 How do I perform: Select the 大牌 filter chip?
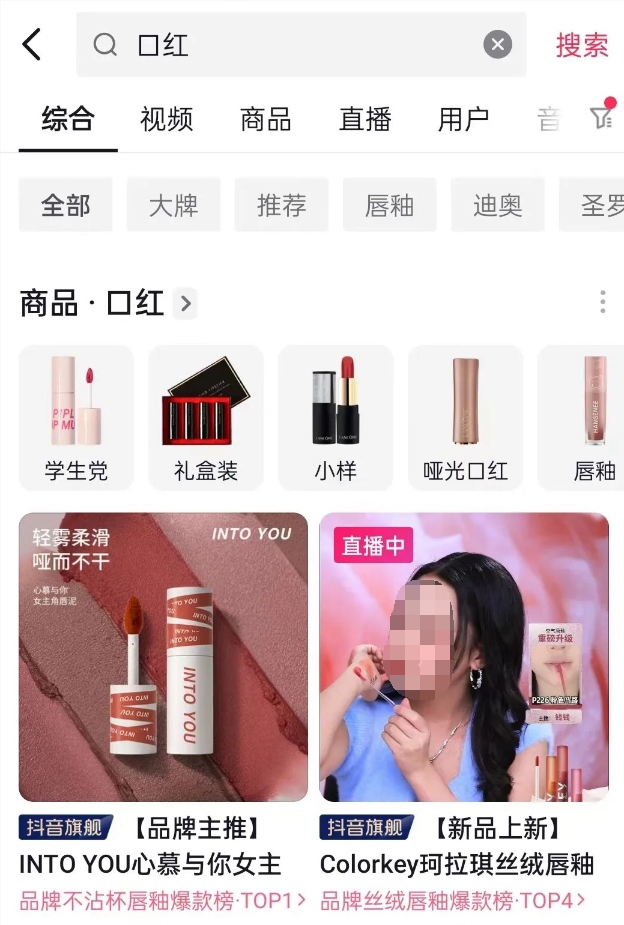click(173, 206)
